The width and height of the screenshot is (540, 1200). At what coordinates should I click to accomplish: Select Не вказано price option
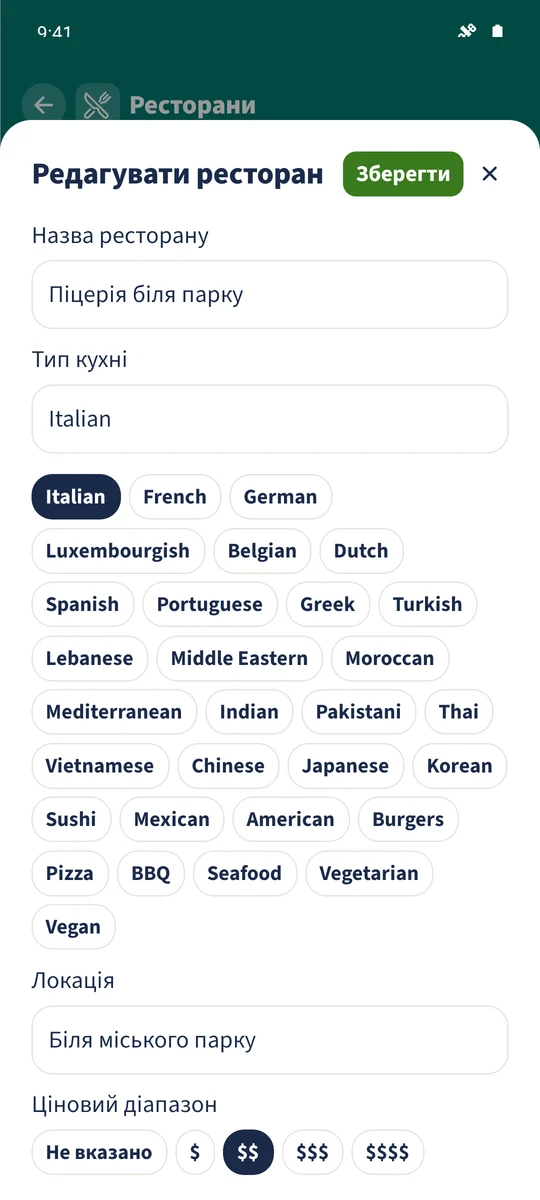tap(99, 1152)
